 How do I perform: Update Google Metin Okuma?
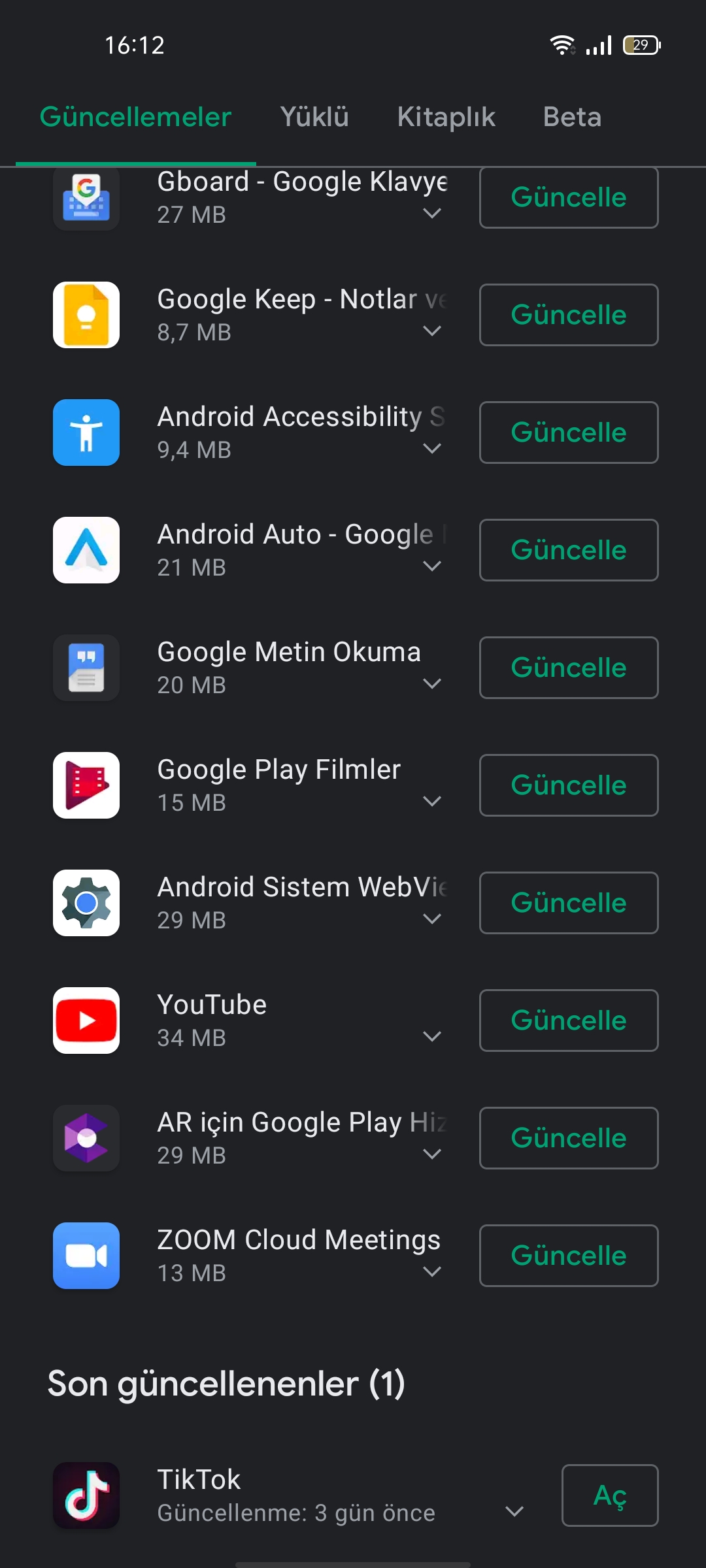pyautogui.click(x=569, y=668)
